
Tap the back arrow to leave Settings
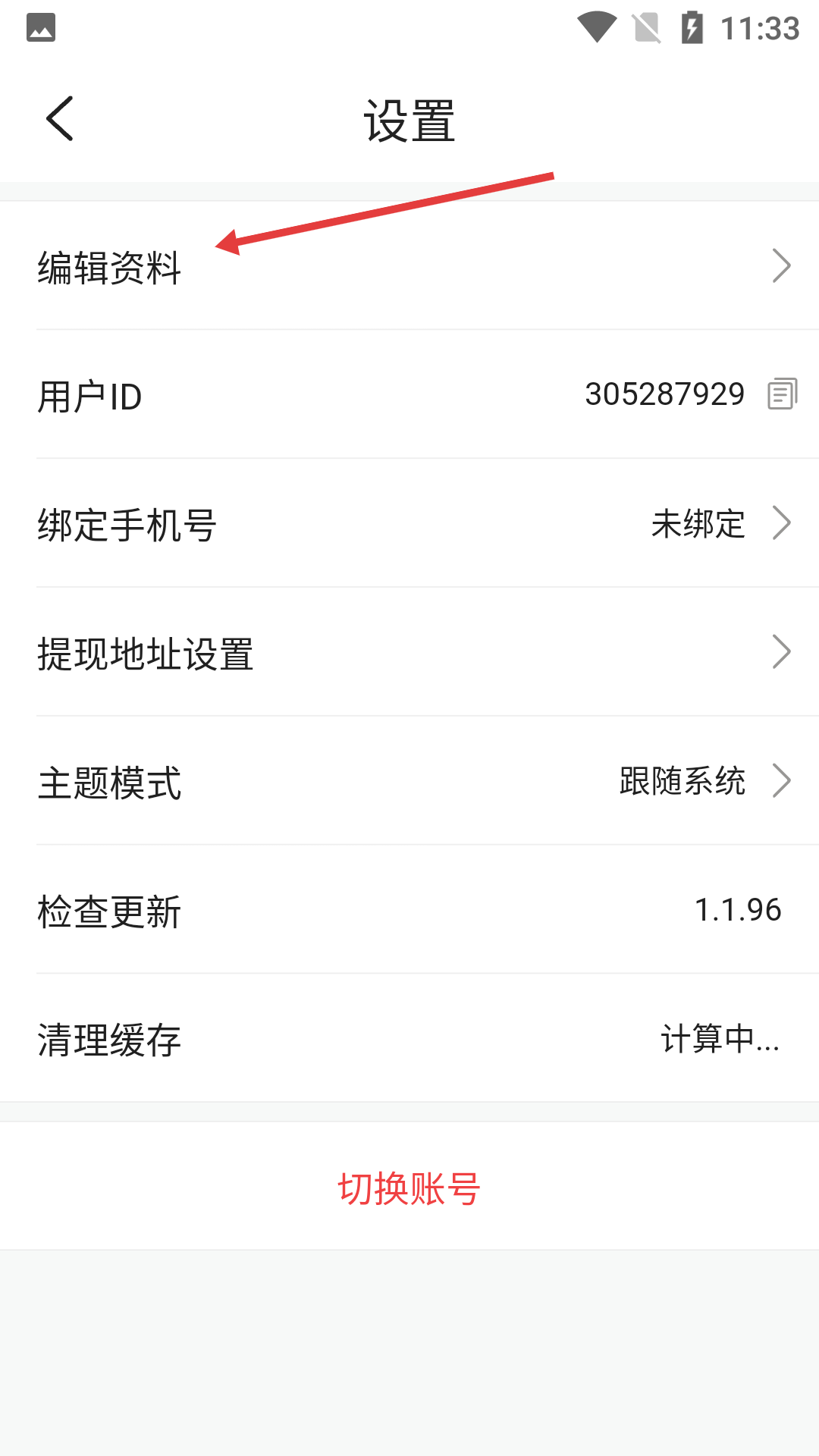59,118
